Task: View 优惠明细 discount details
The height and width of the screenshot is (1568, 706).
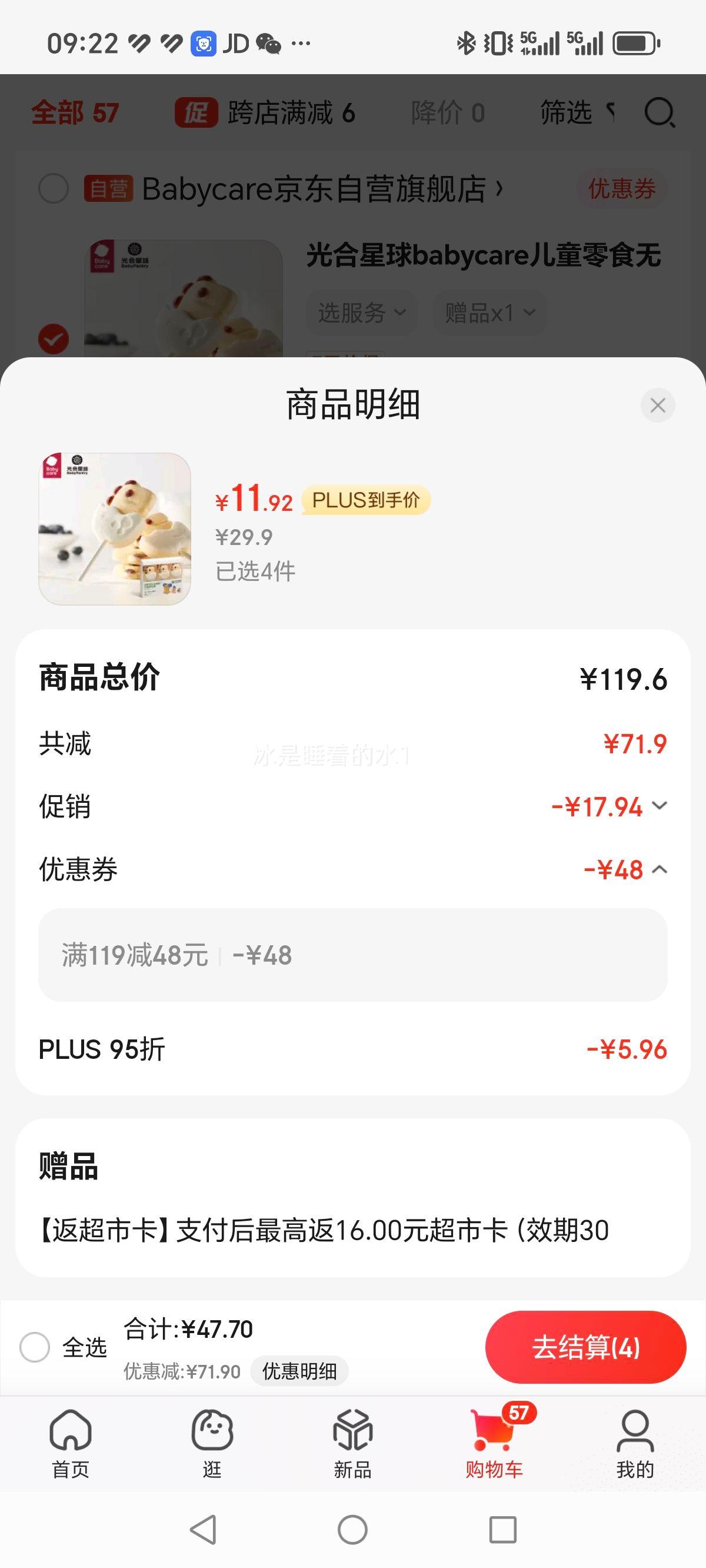Action: [x=301, y=1371]
